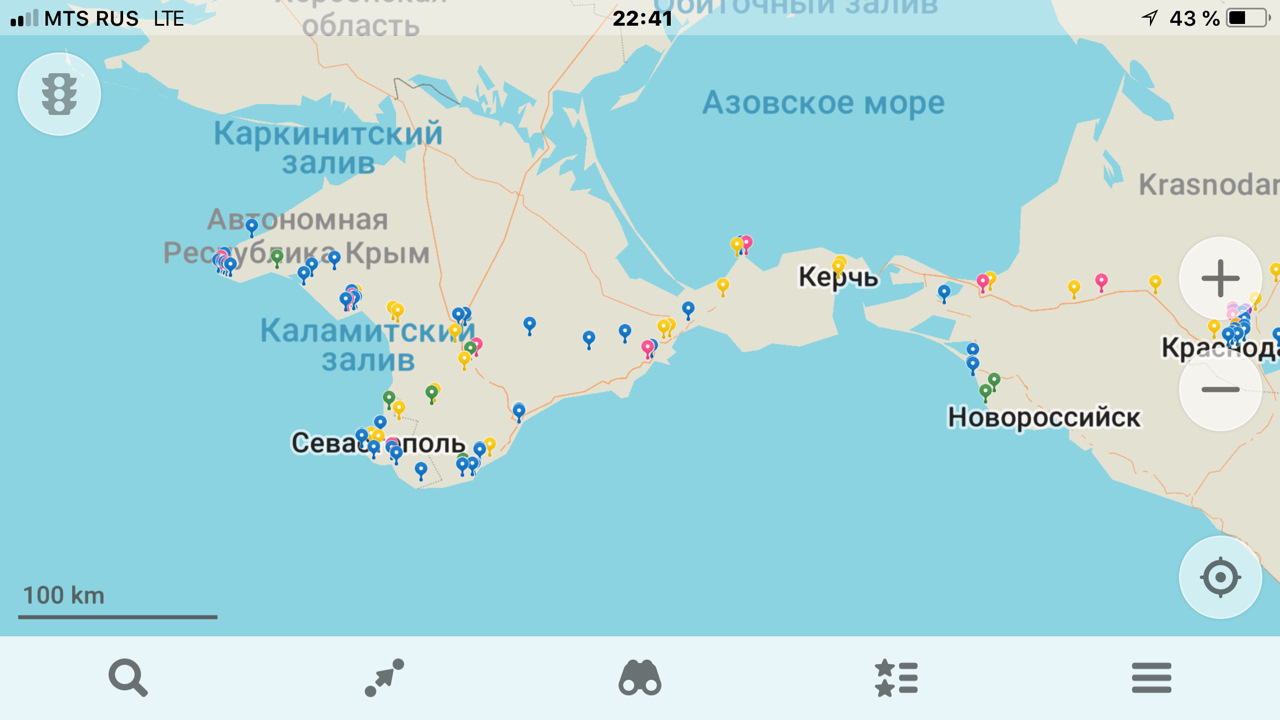Open the binoculars discovery icon
The image size is (1280, 720).
[640, 678]
